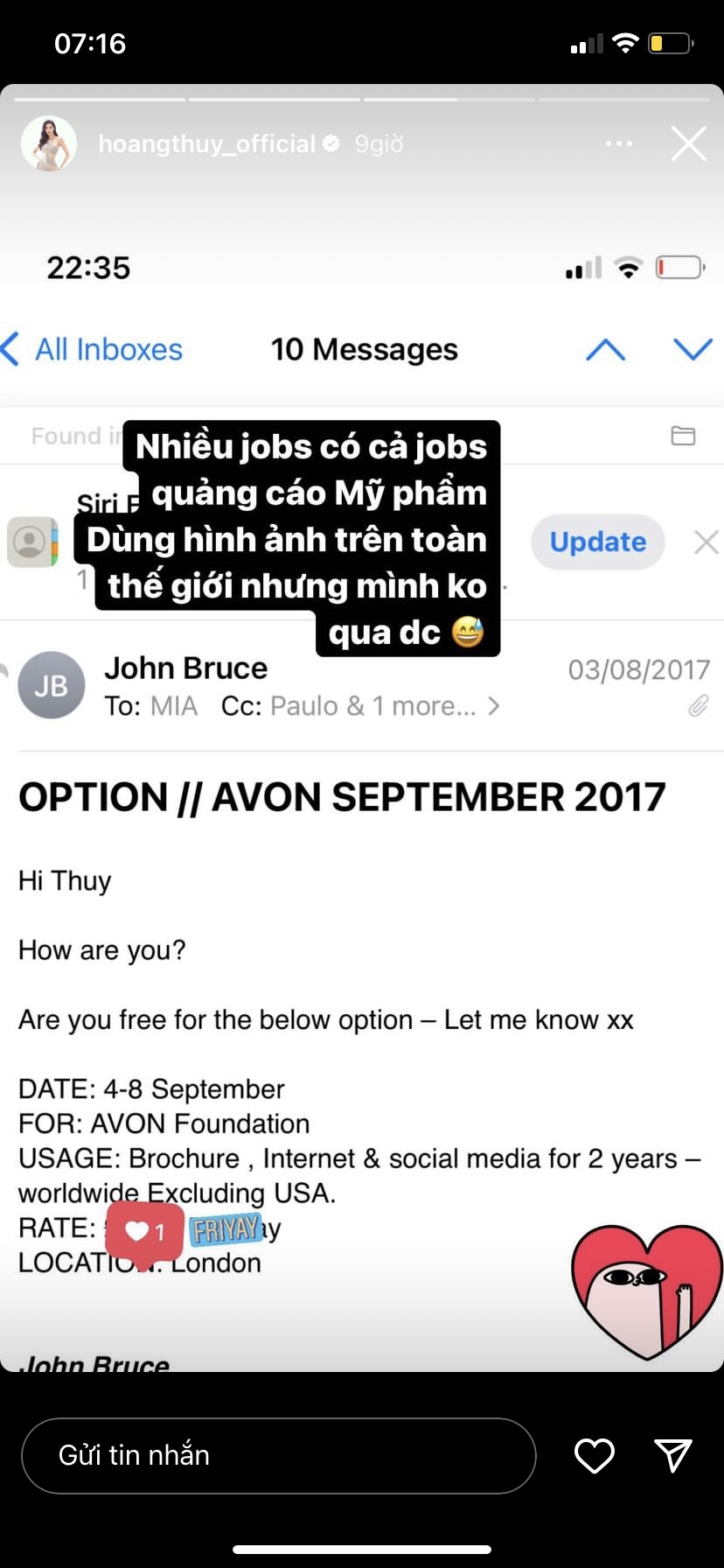Screen dimensions: 724x1568
Task: Tap the JB avatar circle for John Bruce
Action: [x=51, y=685]
